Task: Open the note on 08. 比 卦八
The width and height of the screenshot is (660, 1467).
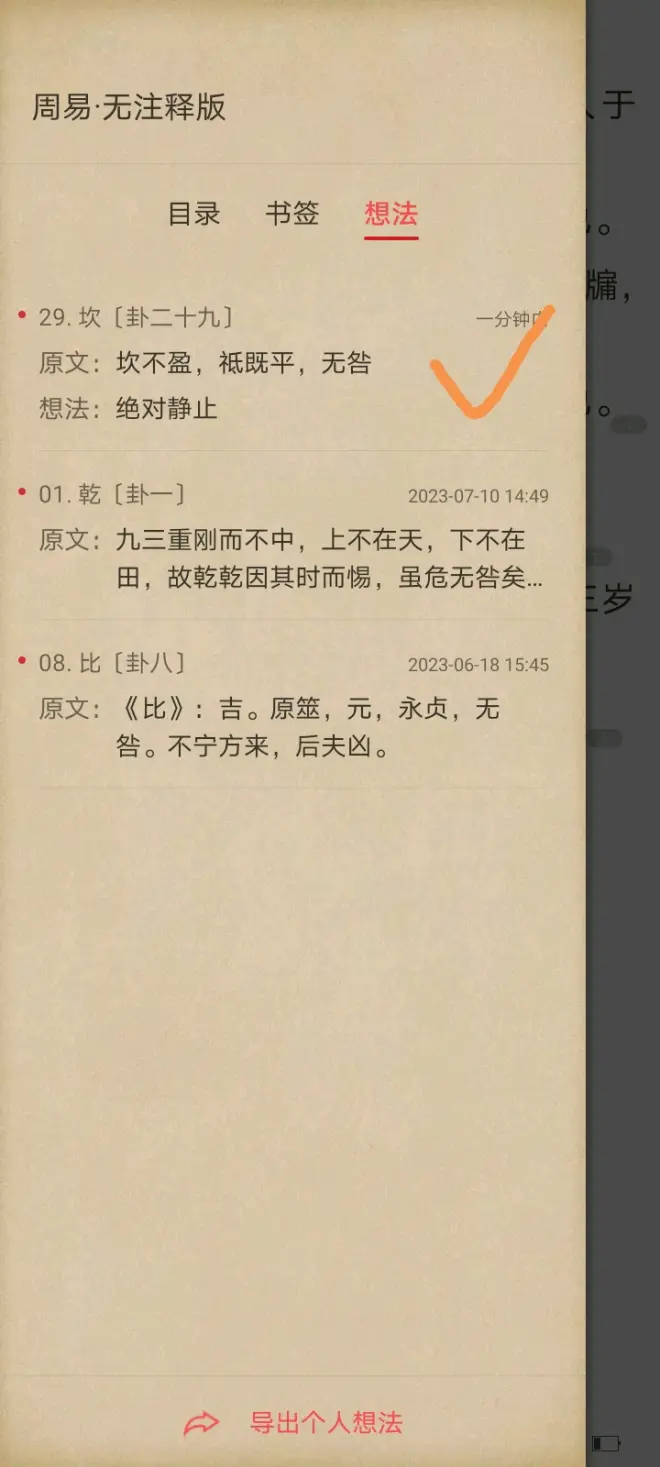Action: pos(290,710)
